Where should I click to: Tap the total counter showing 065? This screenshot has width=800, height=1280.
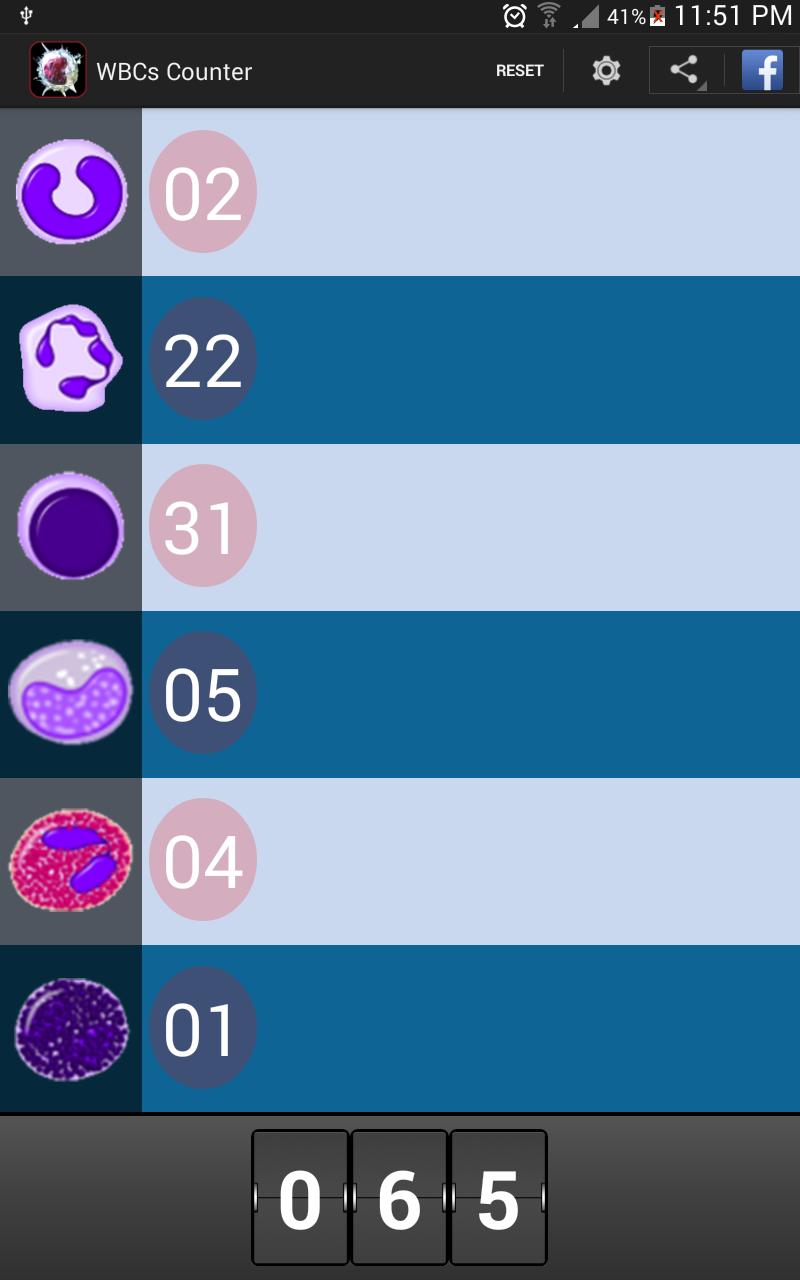[400, 1196]
